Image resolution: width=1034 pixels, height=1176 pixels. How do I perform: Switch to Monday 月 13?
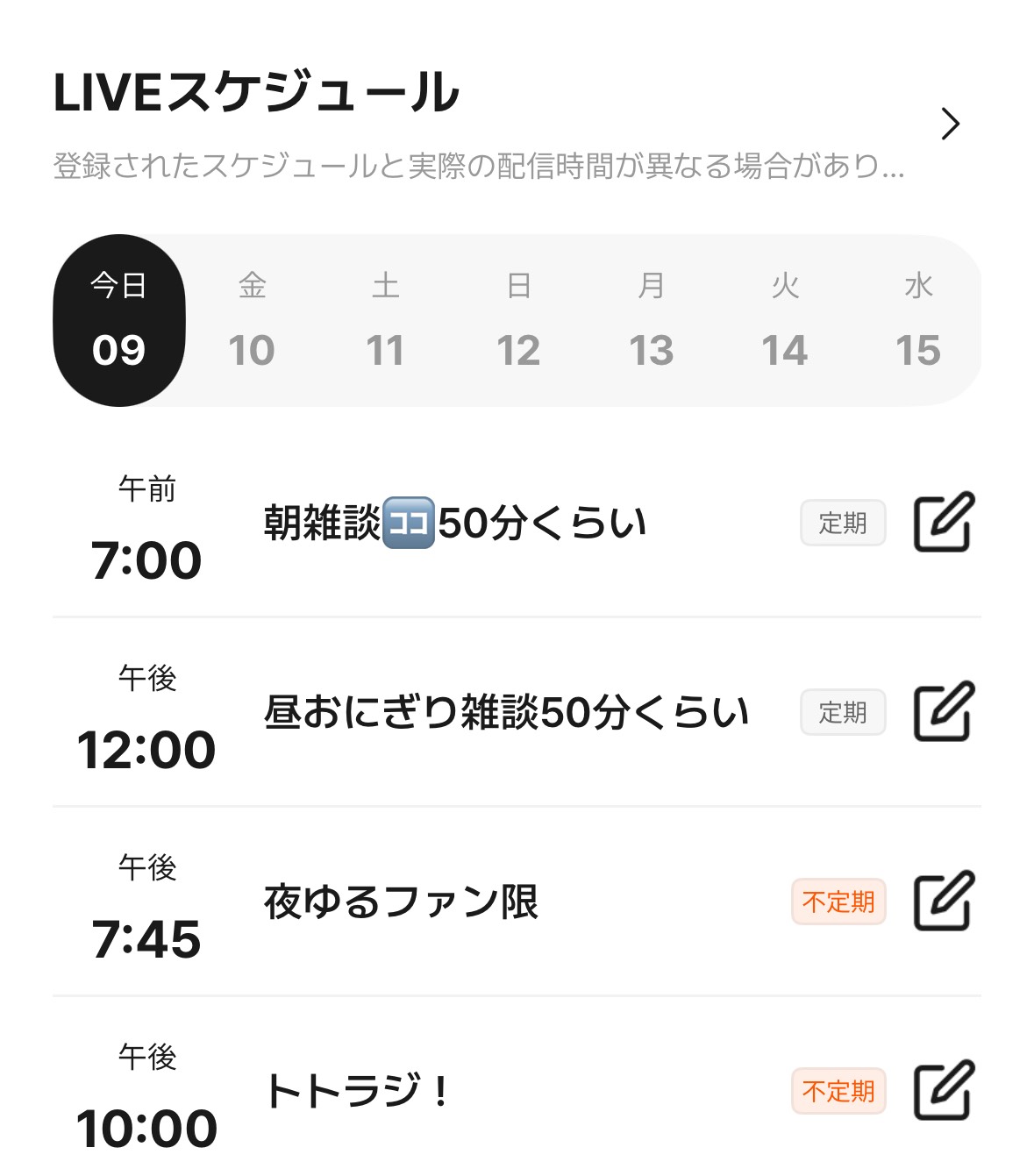(x=651, y=320)
